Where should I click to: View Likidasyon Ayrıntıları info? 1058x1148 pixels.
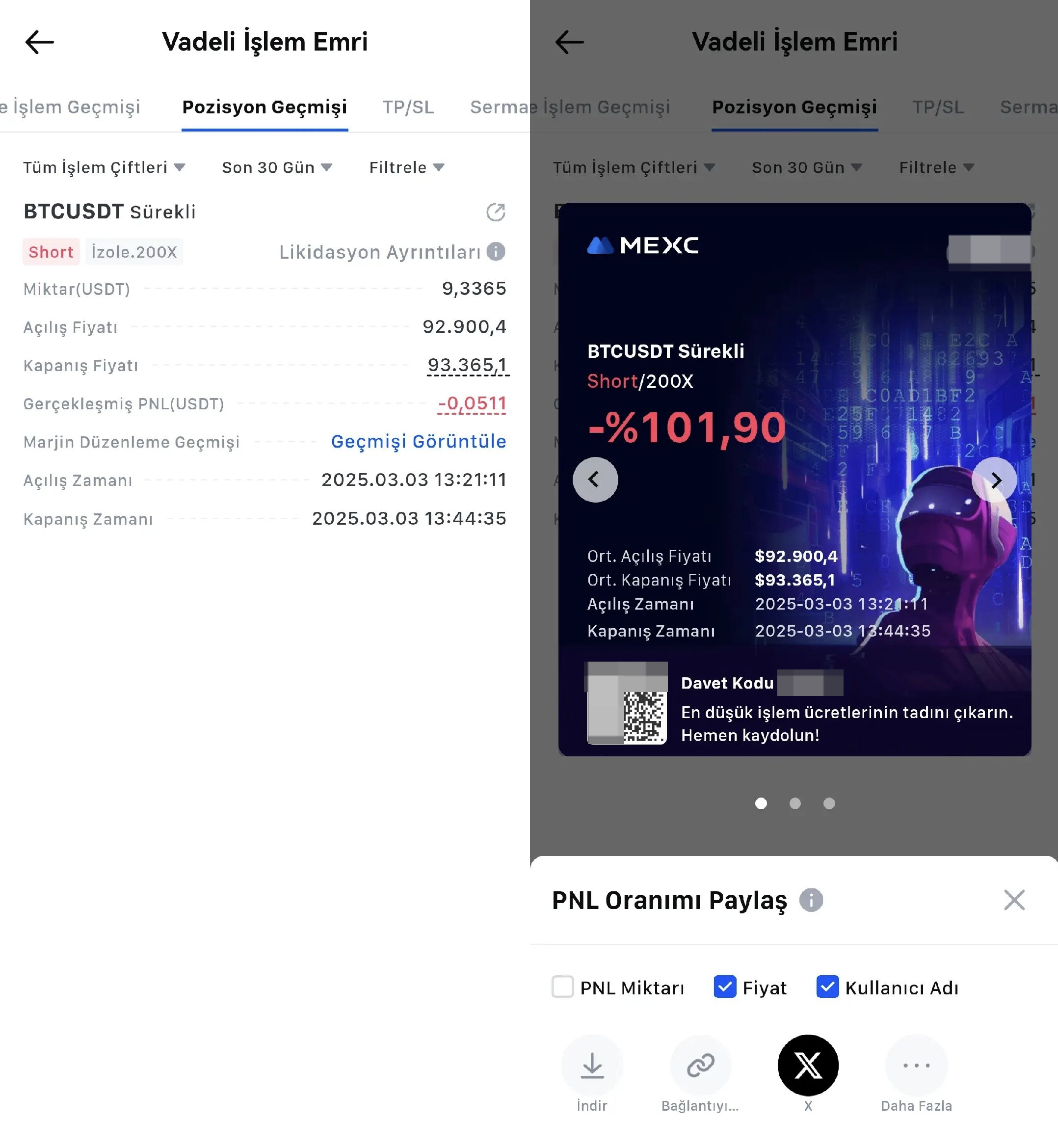point(495,251)
